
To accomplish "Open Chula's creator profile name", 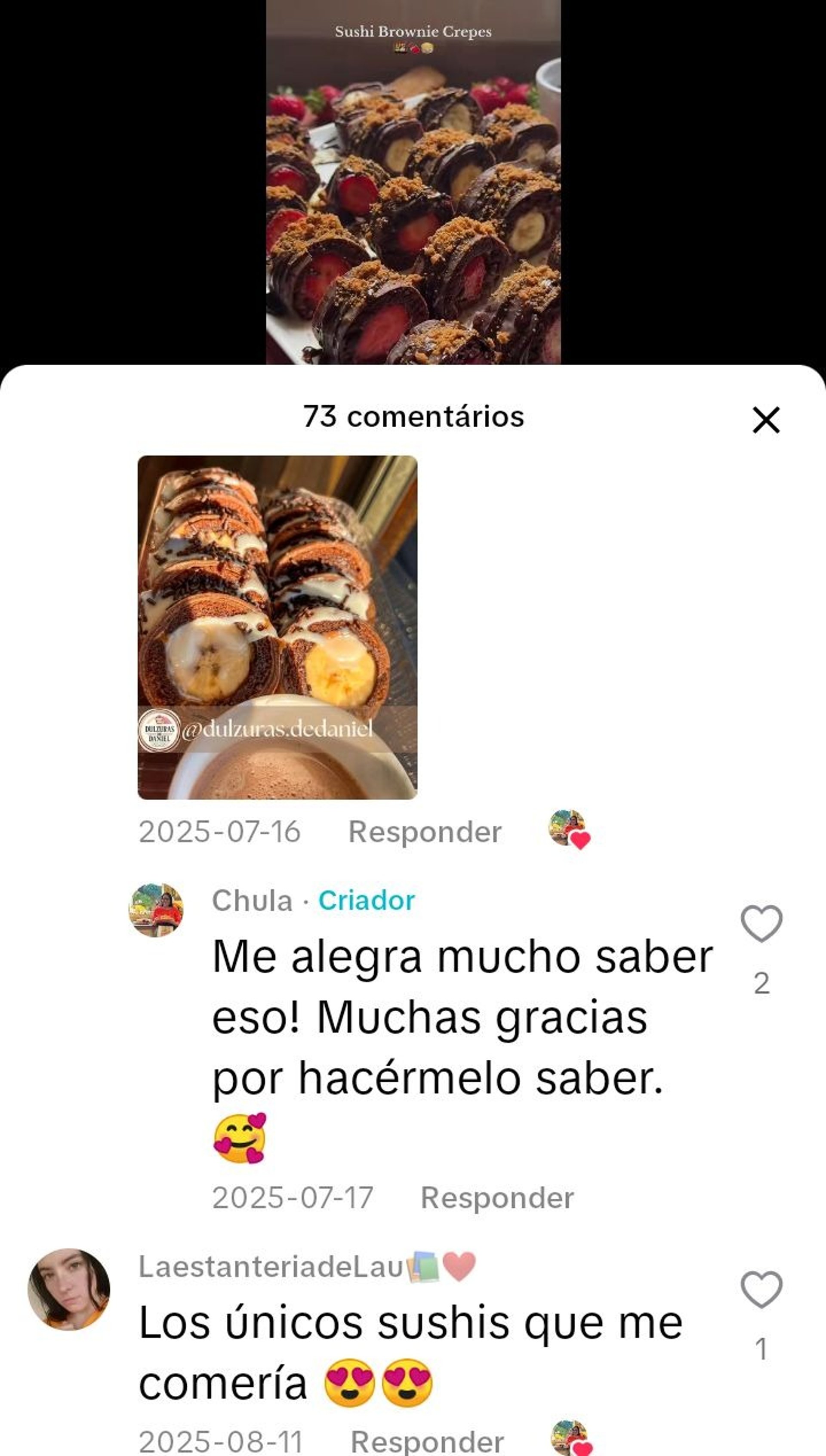I will (253, 901).
